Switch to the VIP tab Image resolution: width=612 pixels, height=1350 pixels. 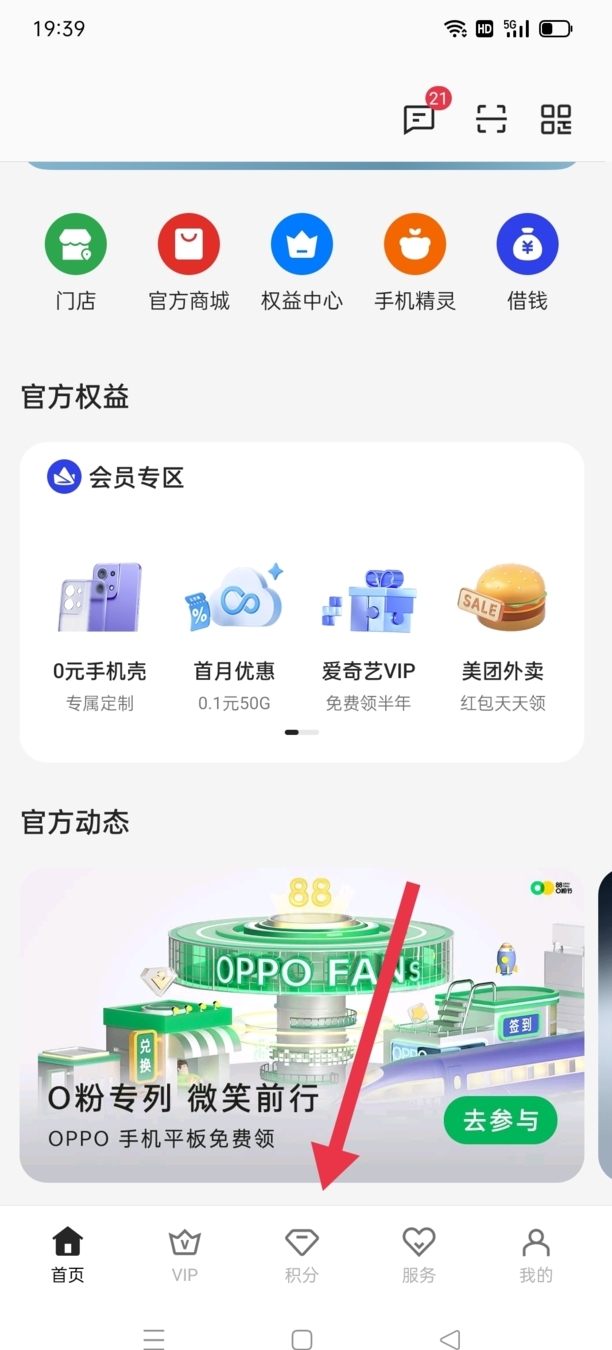(x=184, y=1255)
